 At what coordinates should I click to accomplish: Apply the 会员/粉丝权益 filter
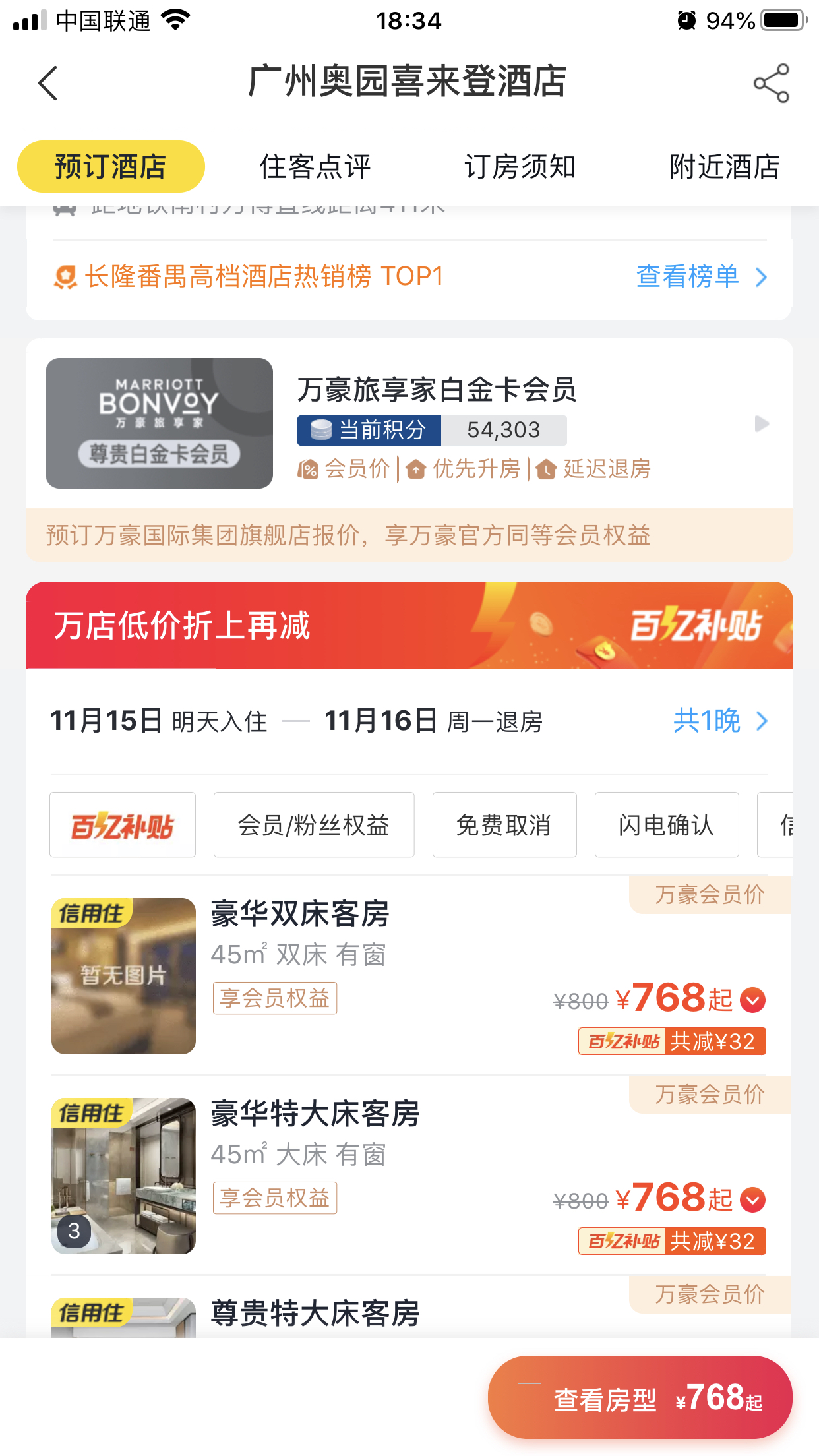pos(314,825)
